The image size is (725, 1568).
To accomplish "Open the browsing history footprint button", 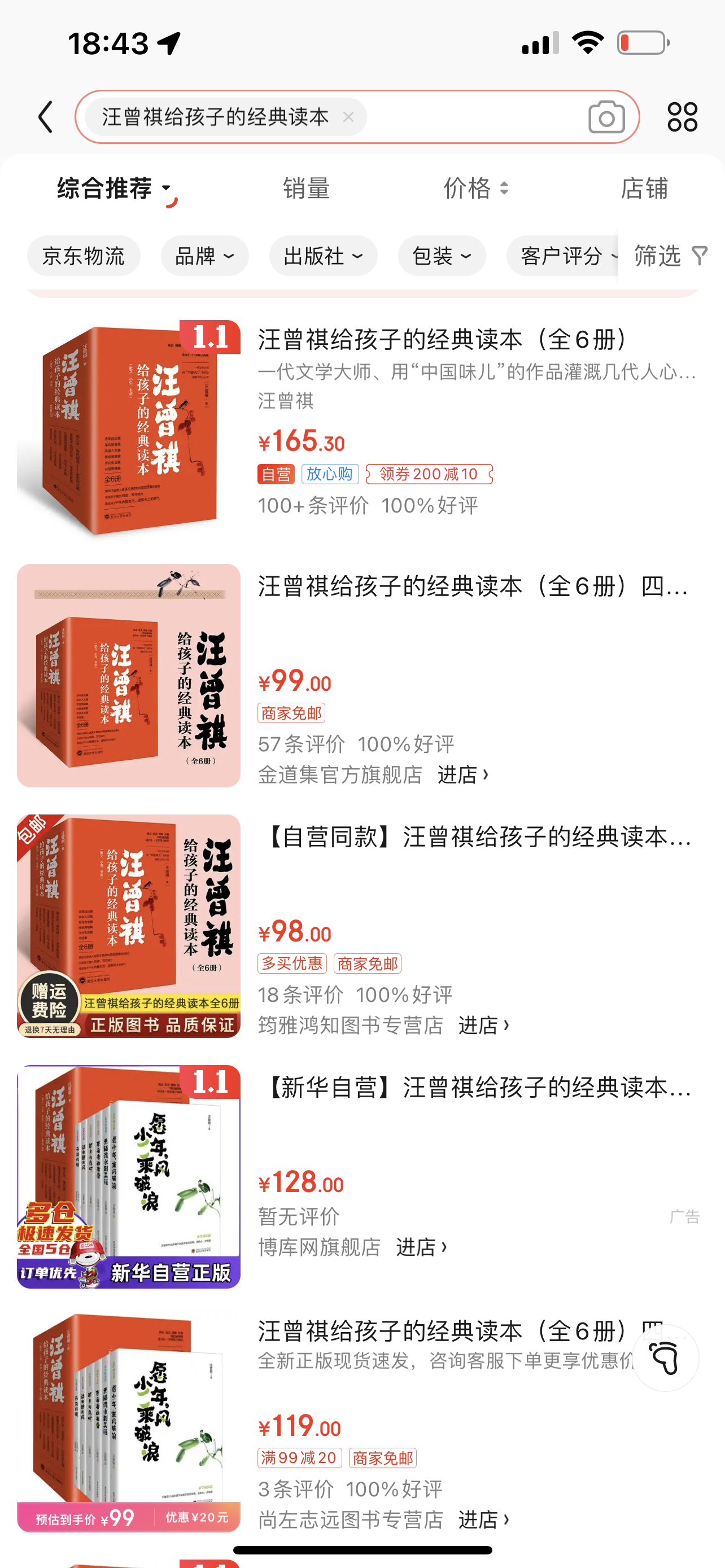I will pos(665,1357).
